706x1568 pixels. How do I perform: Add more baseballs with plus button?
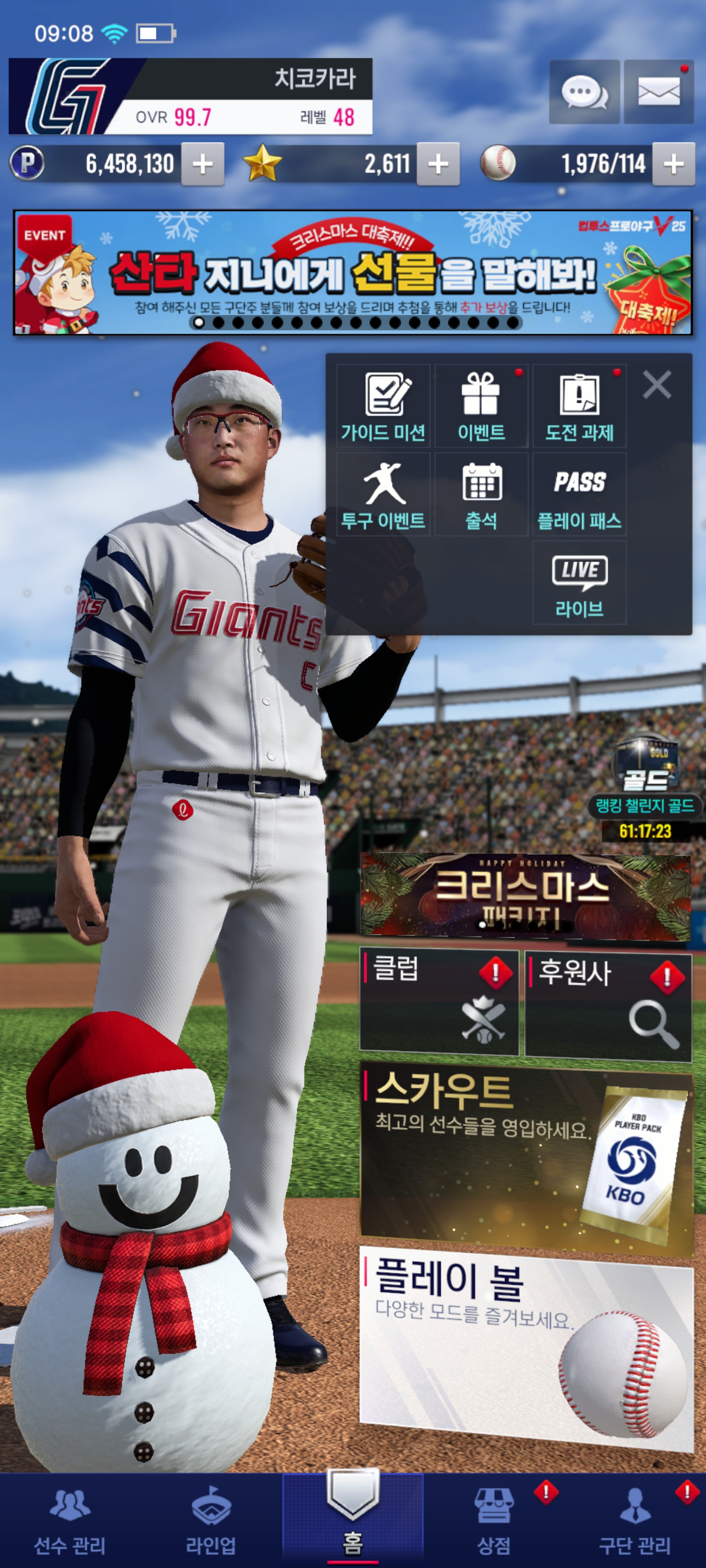click(673, 164)
